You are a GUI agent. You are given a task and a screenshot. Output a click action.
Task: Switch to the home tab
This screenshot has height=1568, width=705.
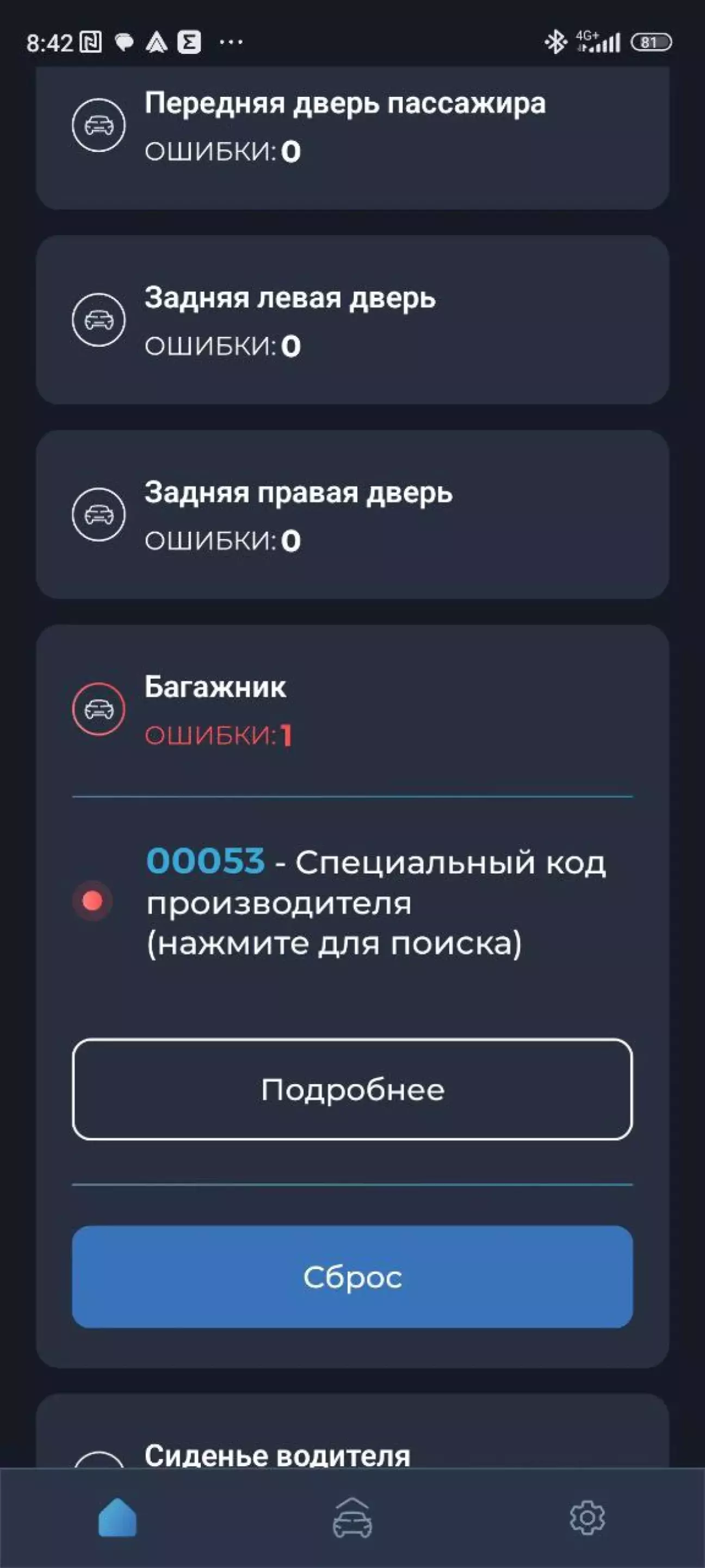(x=117, y=1517)
